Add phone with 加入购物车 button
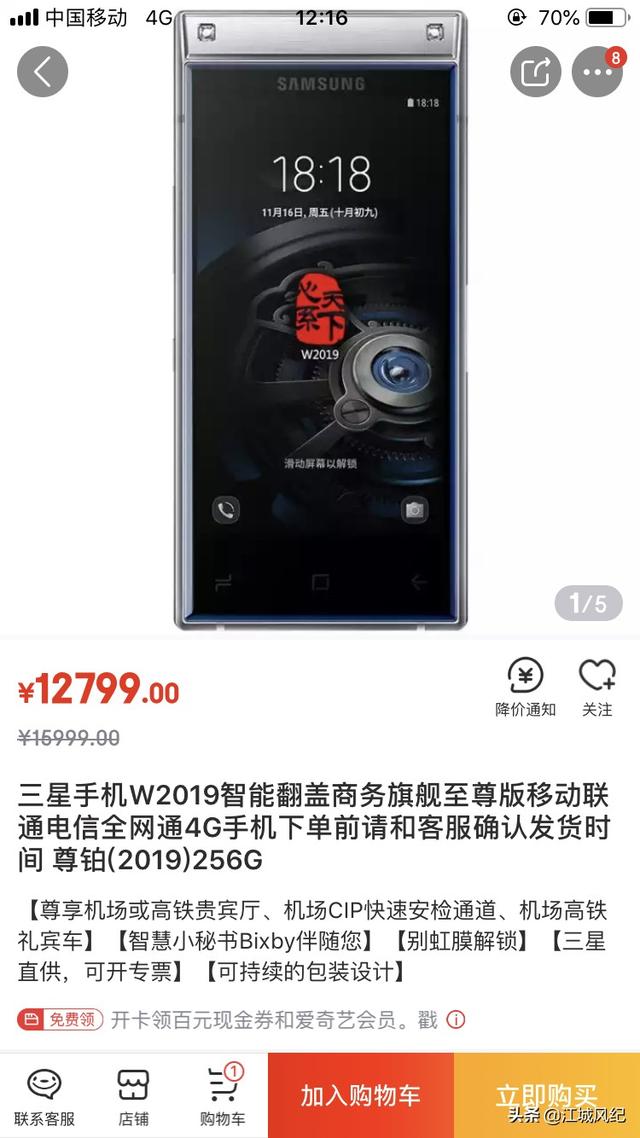This screenshot has height=1138, width=640. [361, 1095]
